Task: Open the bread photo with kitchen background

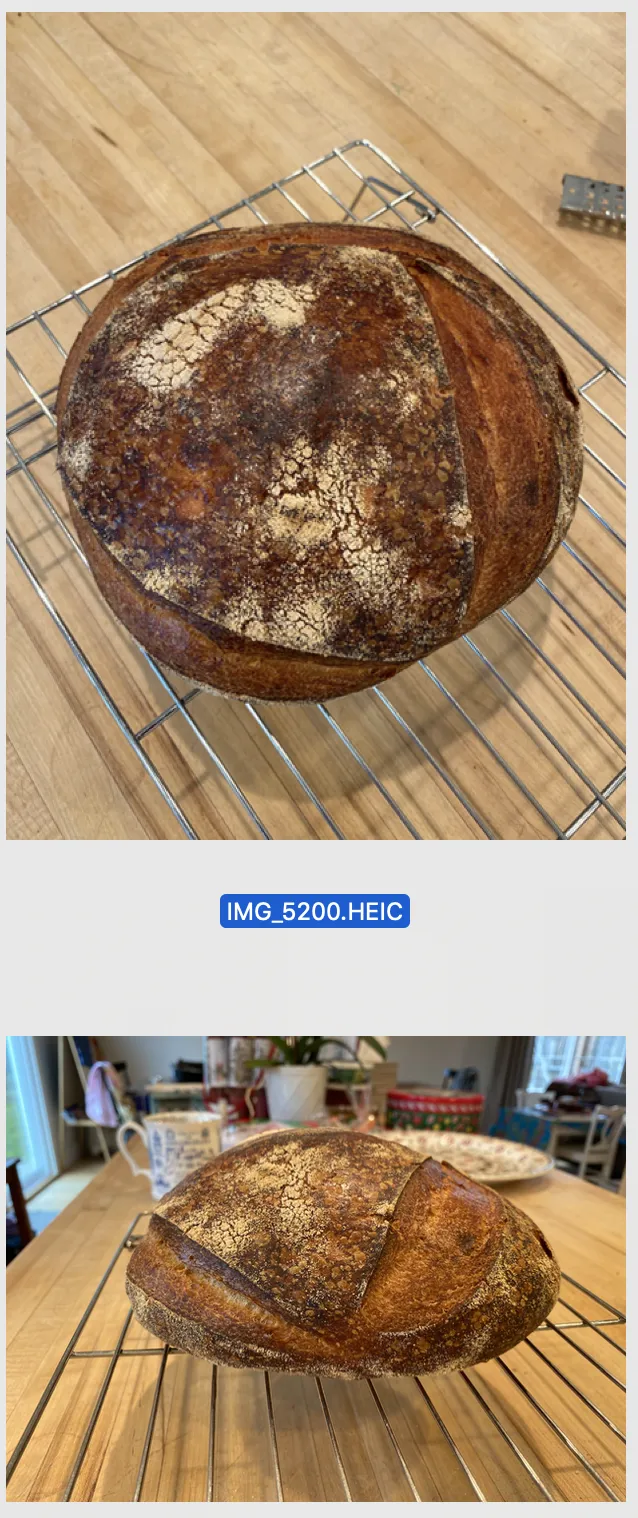Action: [316, 1268]
